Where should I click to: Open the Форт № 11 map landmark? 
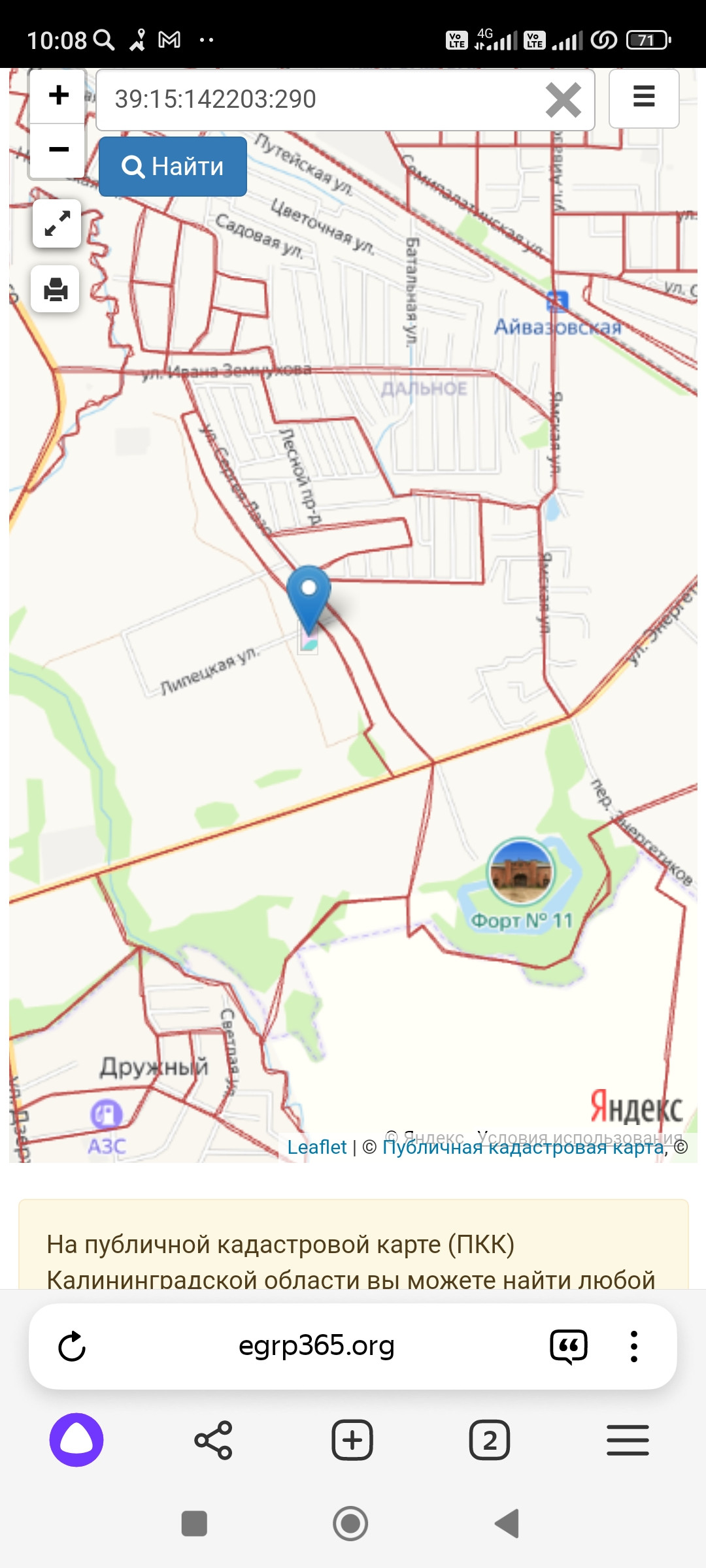521,872
